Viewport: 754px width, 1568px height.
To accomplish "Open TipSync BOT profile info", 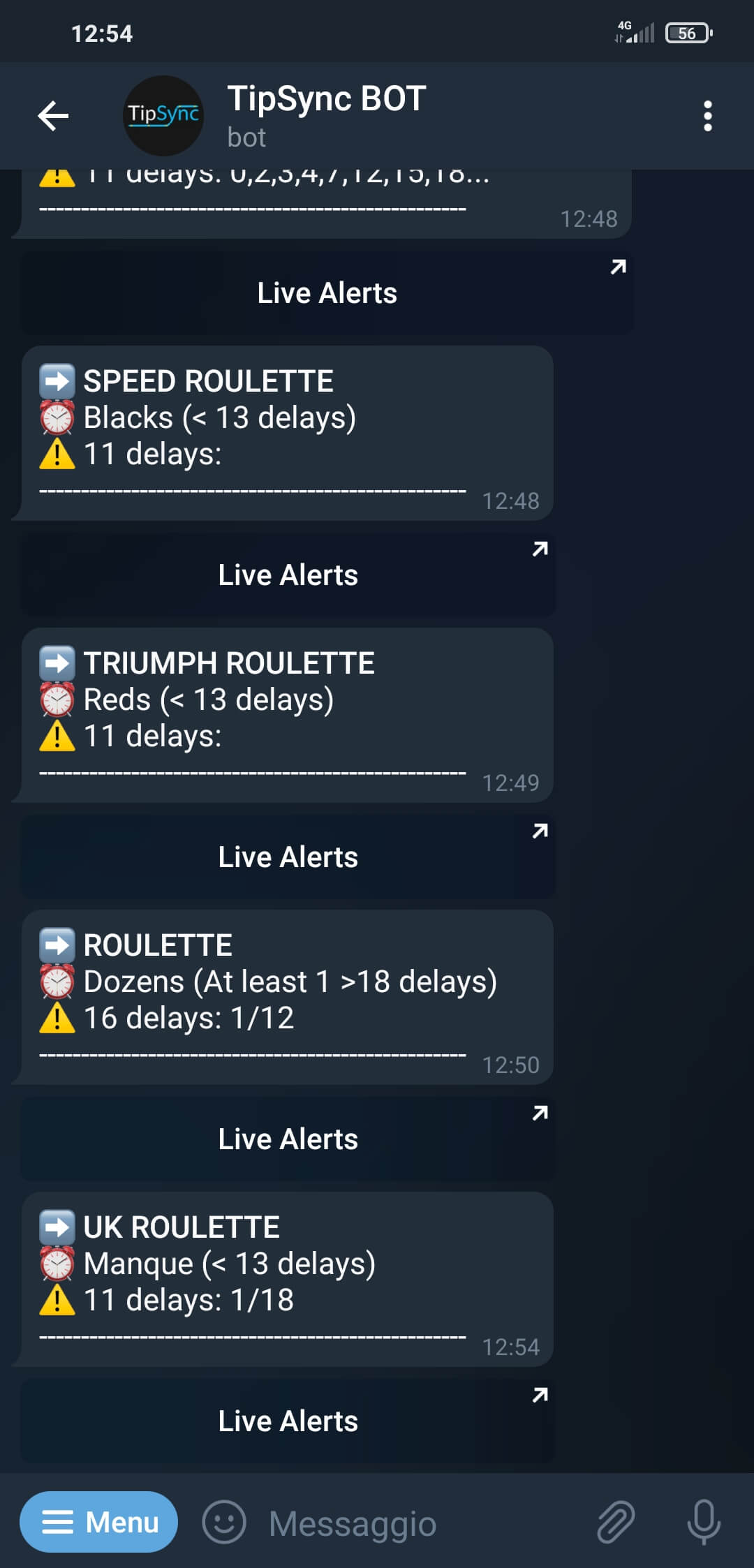I will [x=327, y=115].
